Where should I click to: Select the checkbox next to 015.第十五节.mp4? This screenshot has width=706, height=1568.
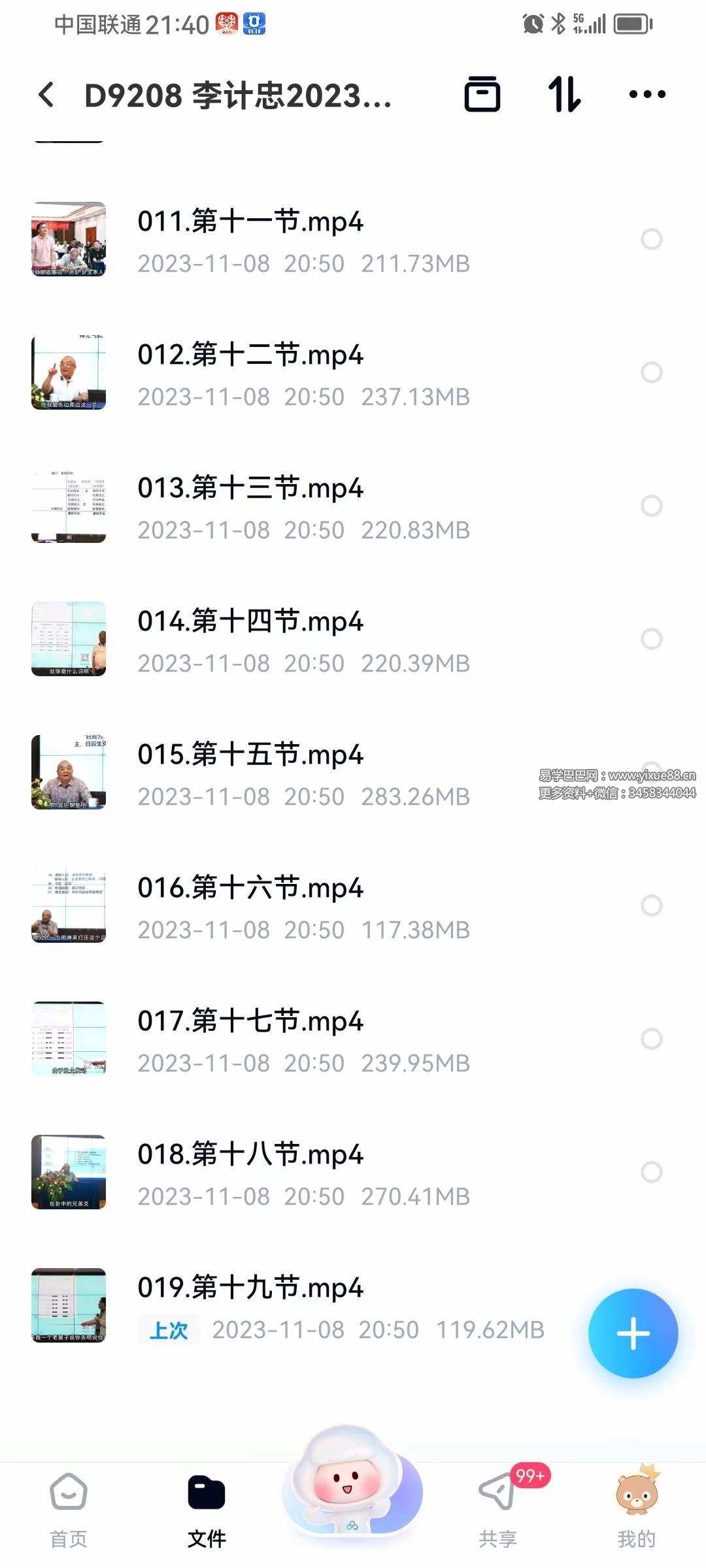pyautogui.click(x=651, y=771)
